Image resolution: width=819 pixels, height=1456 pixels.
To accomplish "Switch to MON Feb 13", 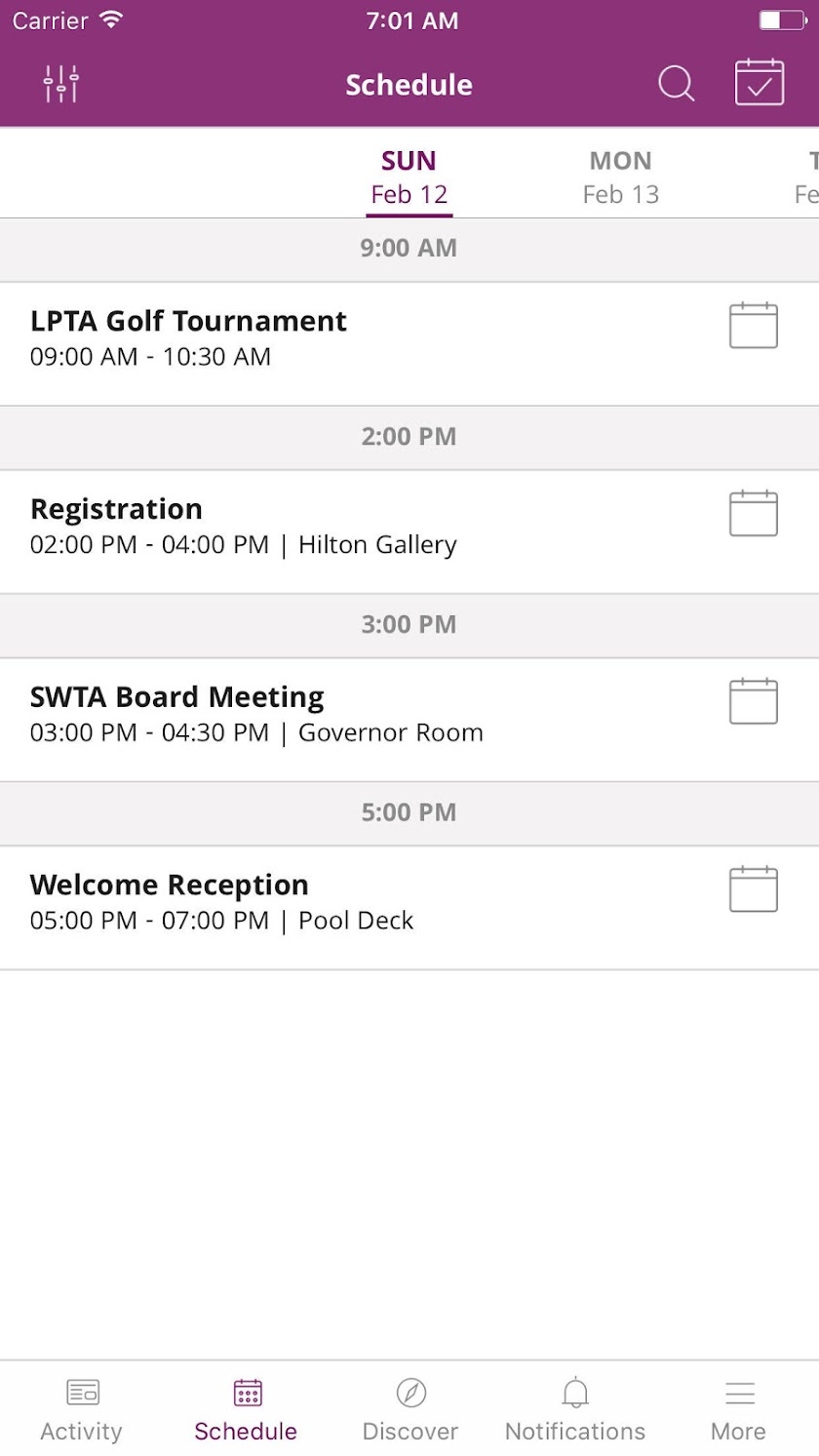I will click(620, 177).
